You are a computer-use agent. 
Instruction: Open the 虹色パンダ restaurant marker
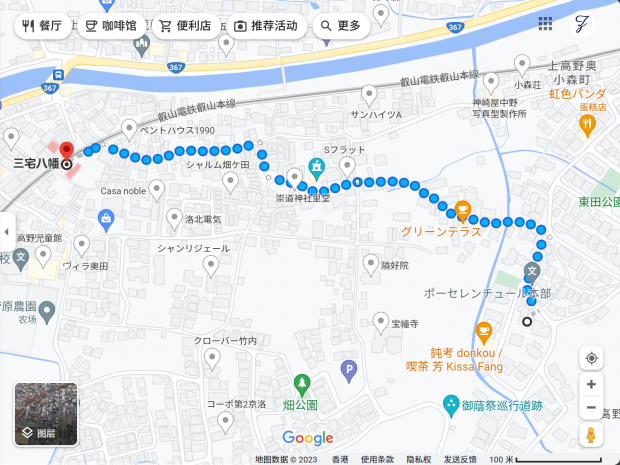pos(588,122)
